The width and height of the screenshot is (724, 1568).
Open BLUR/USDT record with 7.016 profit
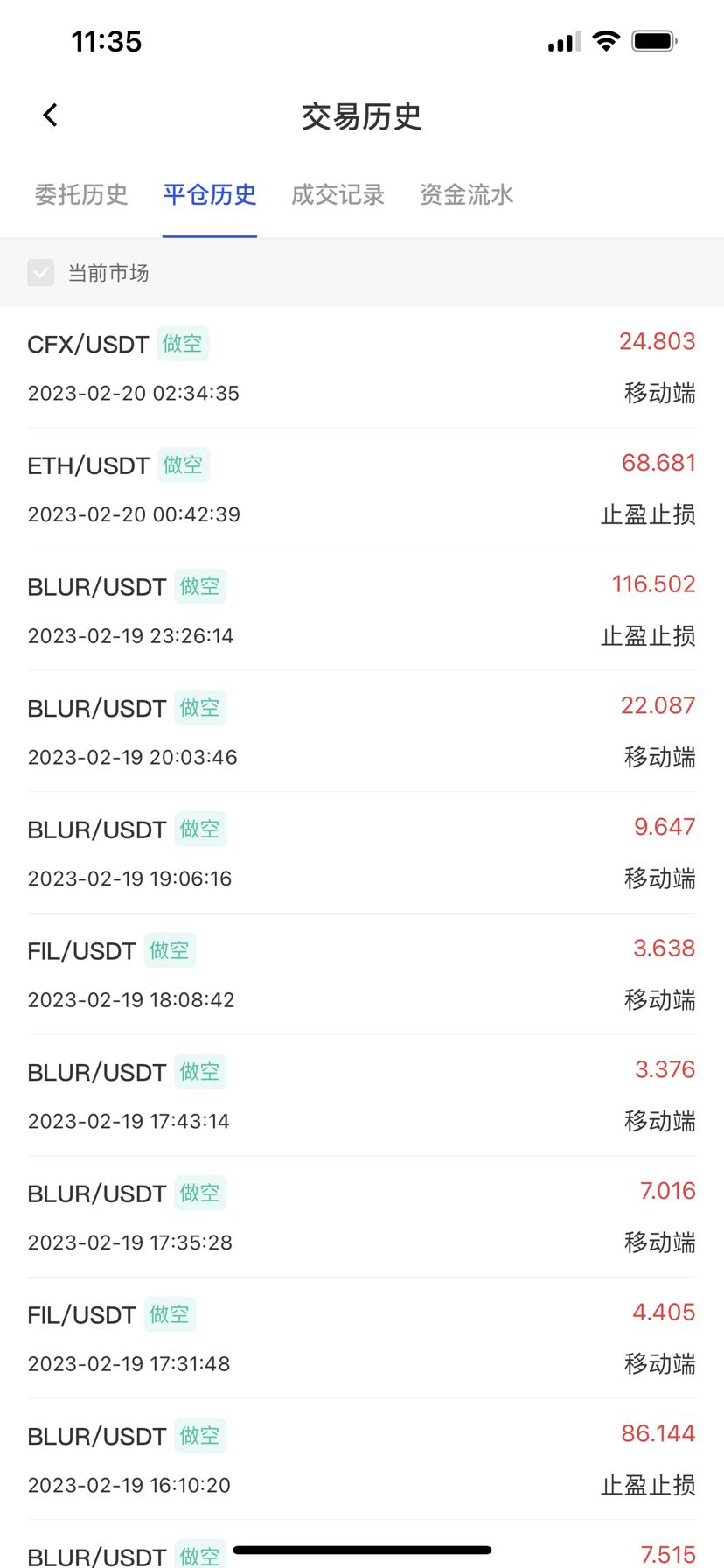[362, 1217]
